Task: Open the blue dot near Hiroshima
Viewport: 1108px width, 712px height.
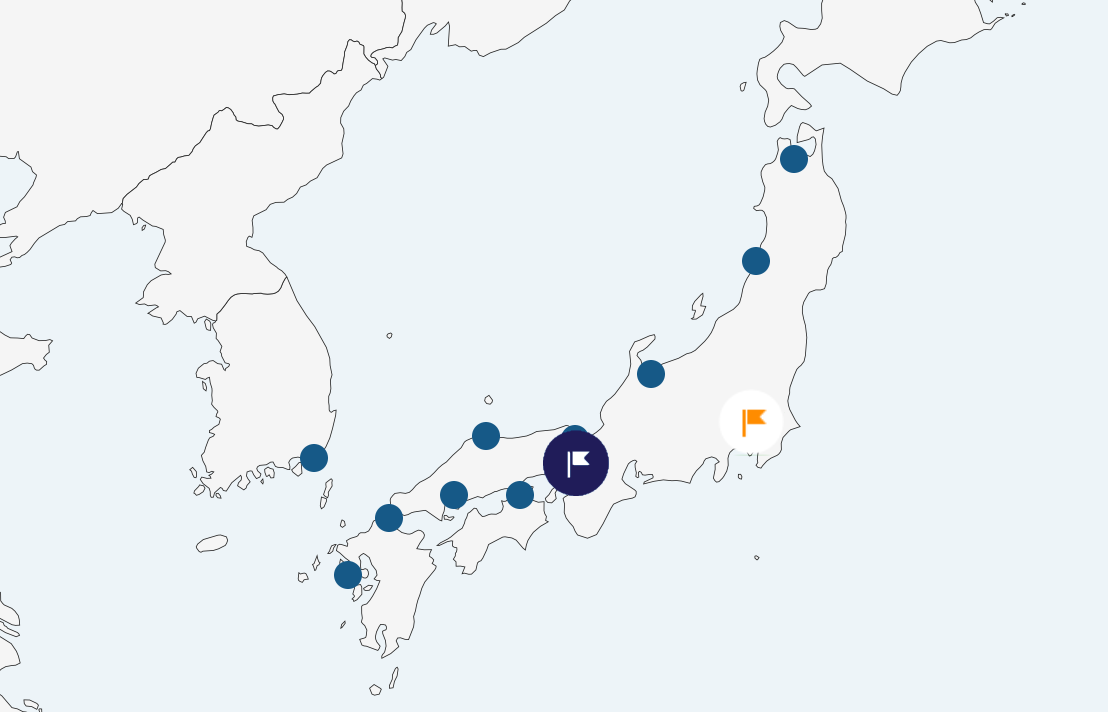Action: (x=454, y=494)
